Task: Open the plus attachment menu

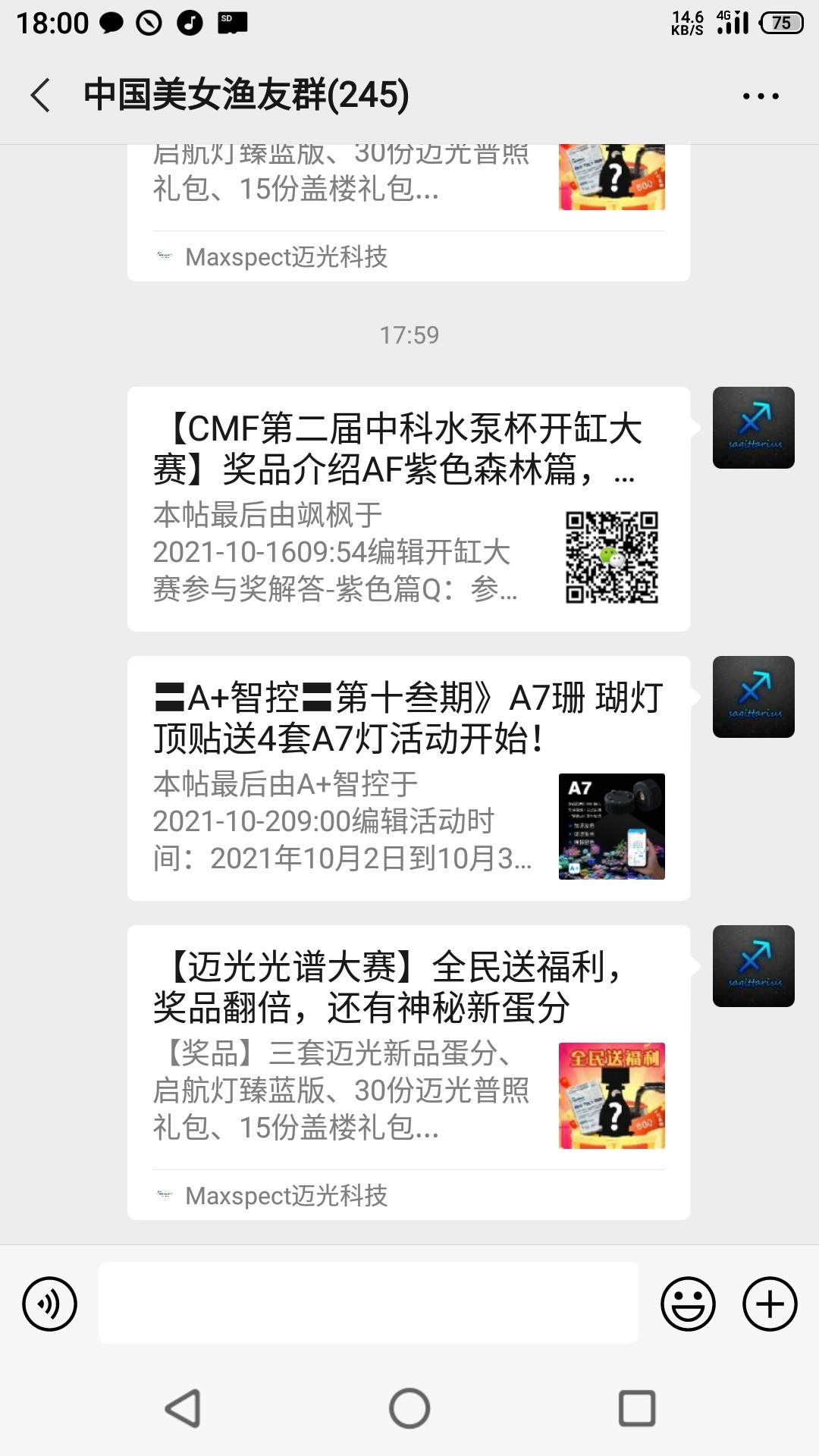Action: (x=770, y=1304)
